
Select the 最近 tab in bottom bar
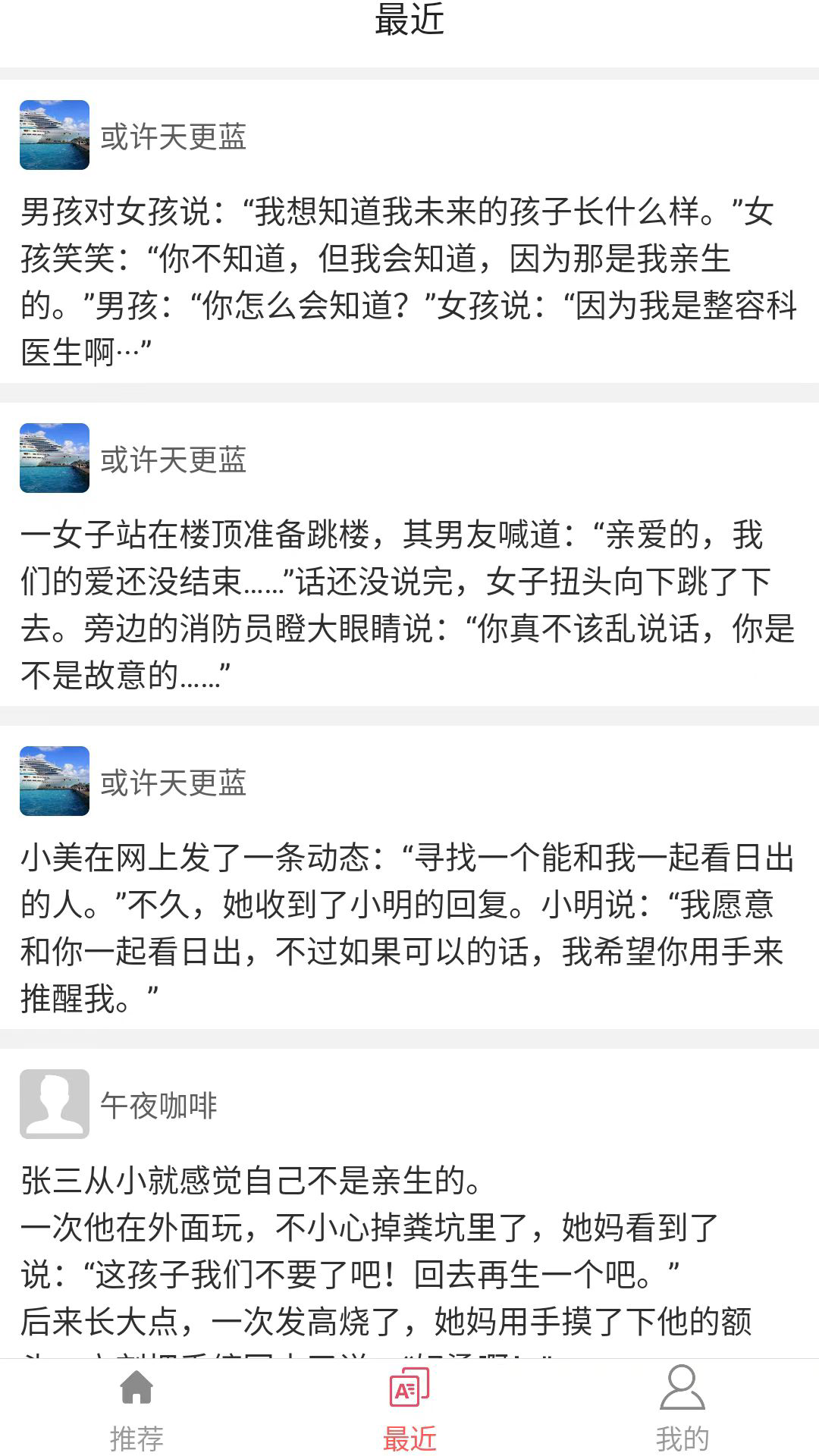coord(409,1409)
